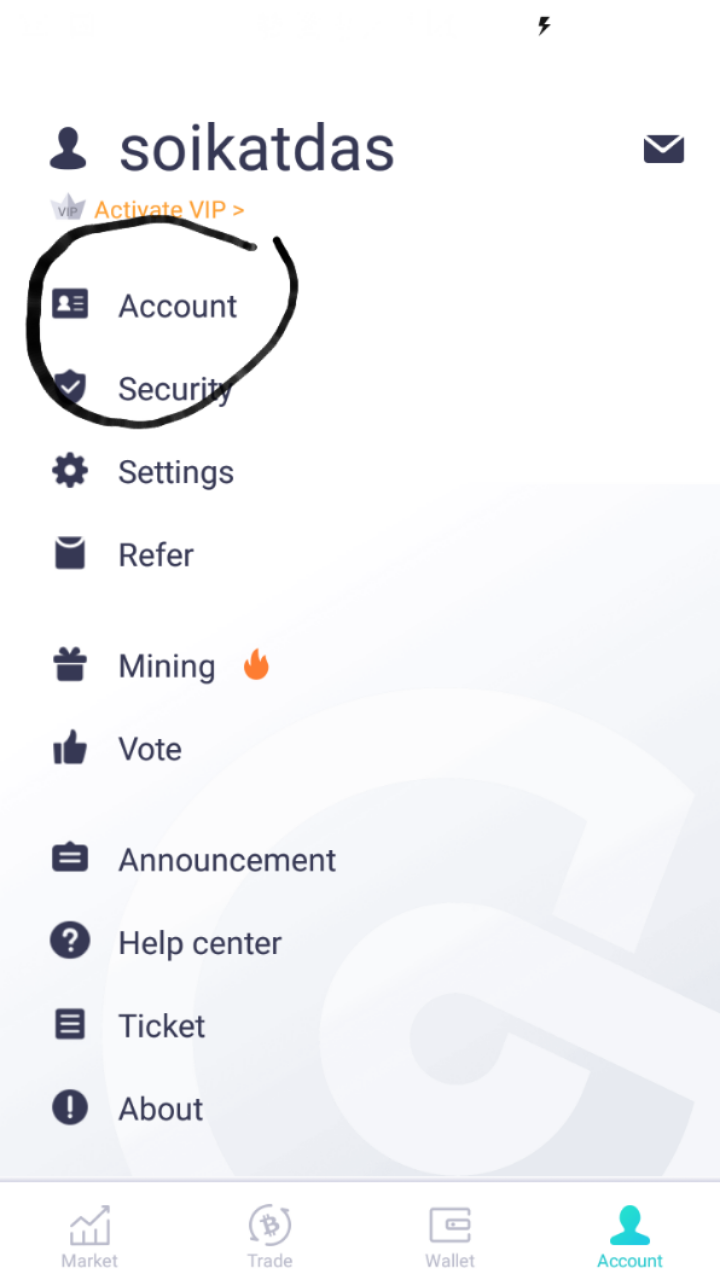Open Help center
Screen dimensions: 720x1280
tap(199, 943)
